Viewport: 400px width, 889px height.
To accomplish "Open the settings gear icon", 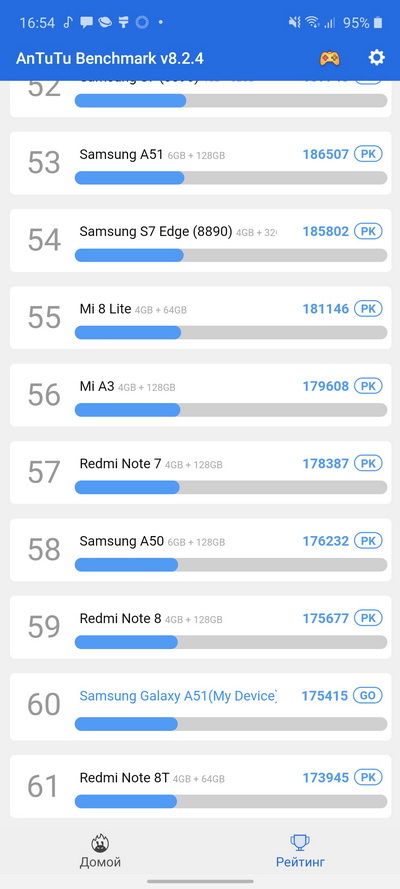I will click(376, 57).
